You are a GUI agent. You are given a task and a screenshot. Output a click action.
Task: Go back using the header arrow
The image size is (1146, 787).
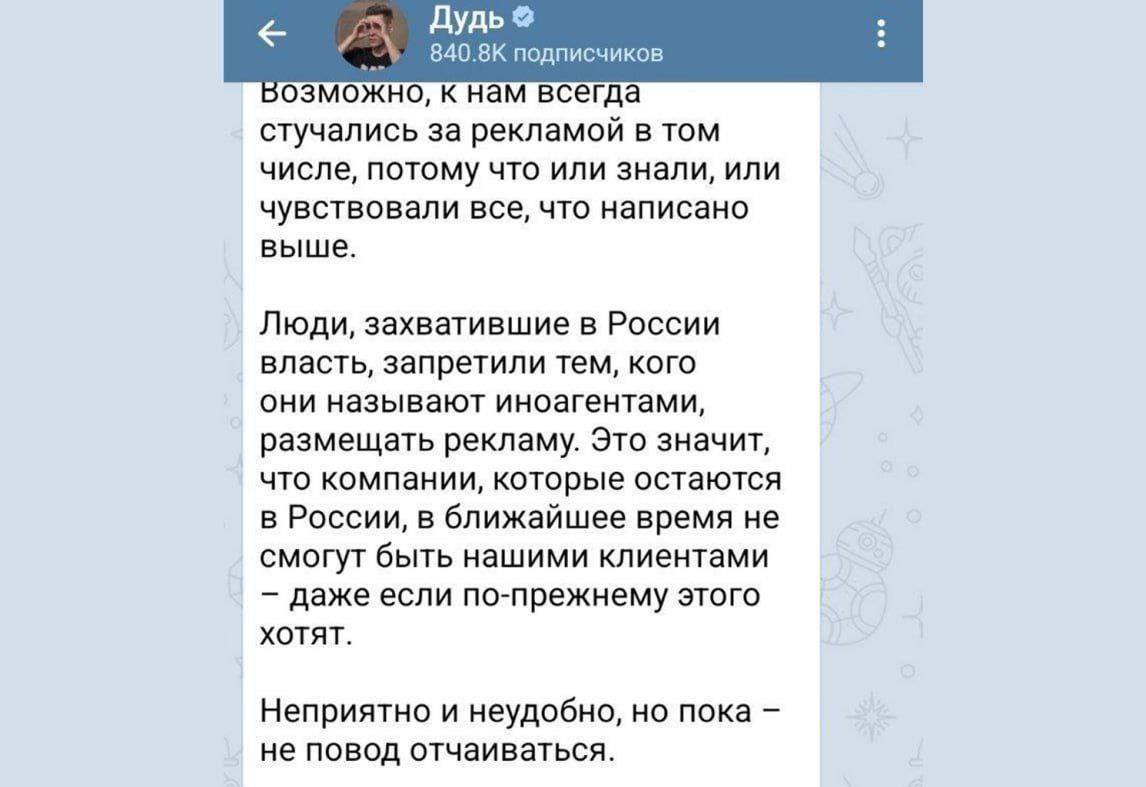[267, 36]
